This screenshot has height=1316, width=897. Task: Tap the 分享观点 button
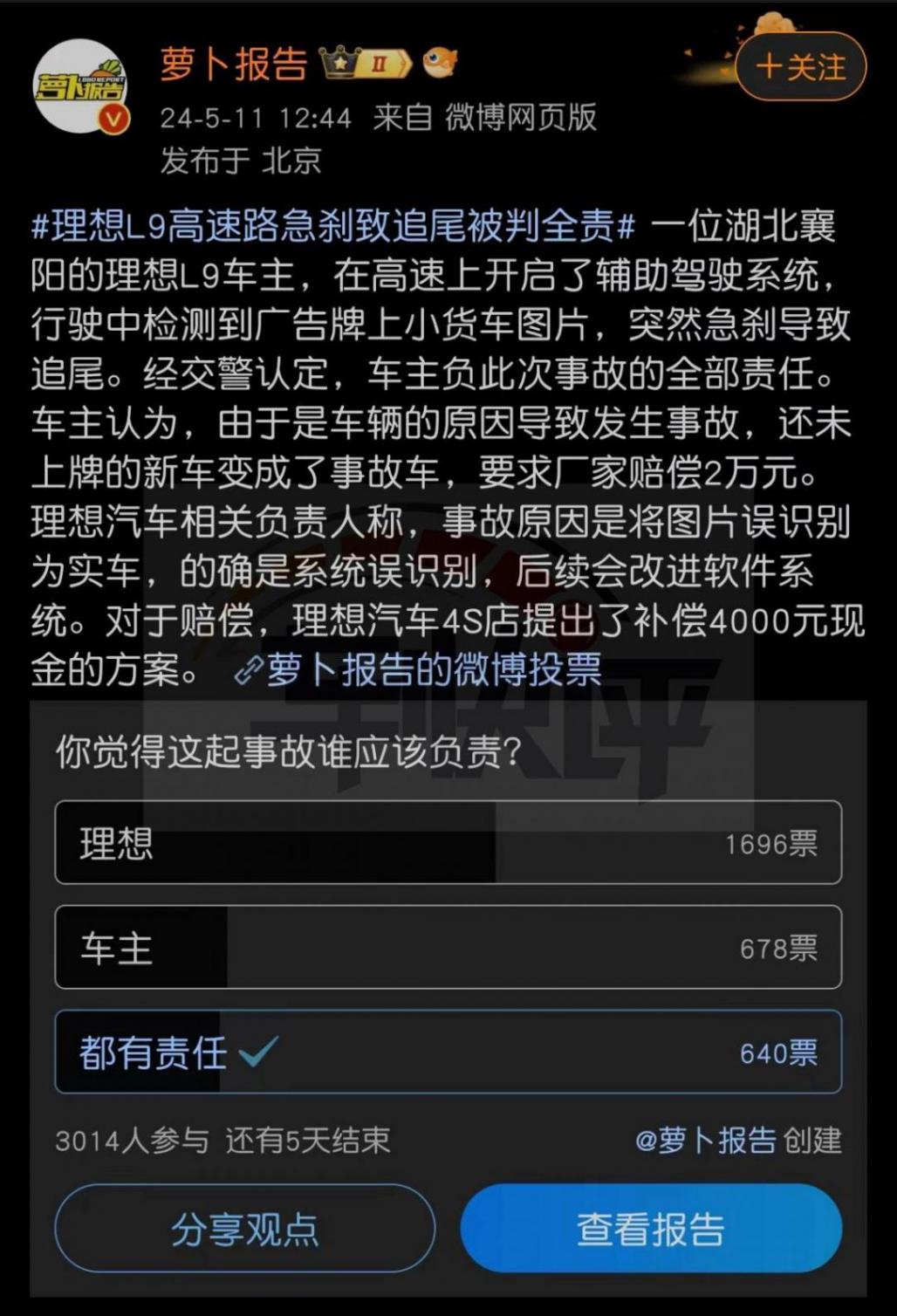(x=245, y=1229)
